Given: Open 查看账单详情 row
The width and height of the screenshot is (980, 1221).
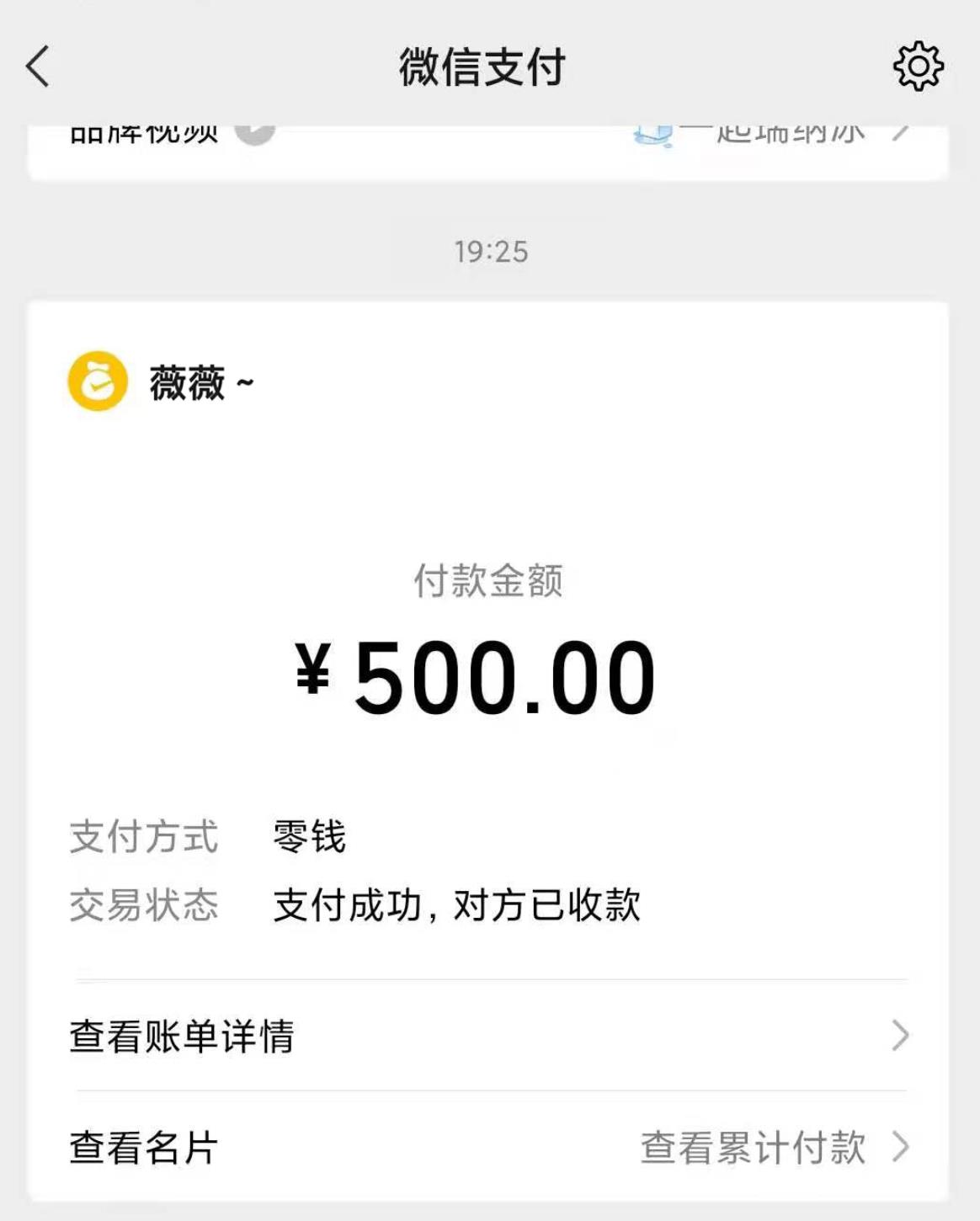Looking at the screenshot, I should click(488, 1036).
